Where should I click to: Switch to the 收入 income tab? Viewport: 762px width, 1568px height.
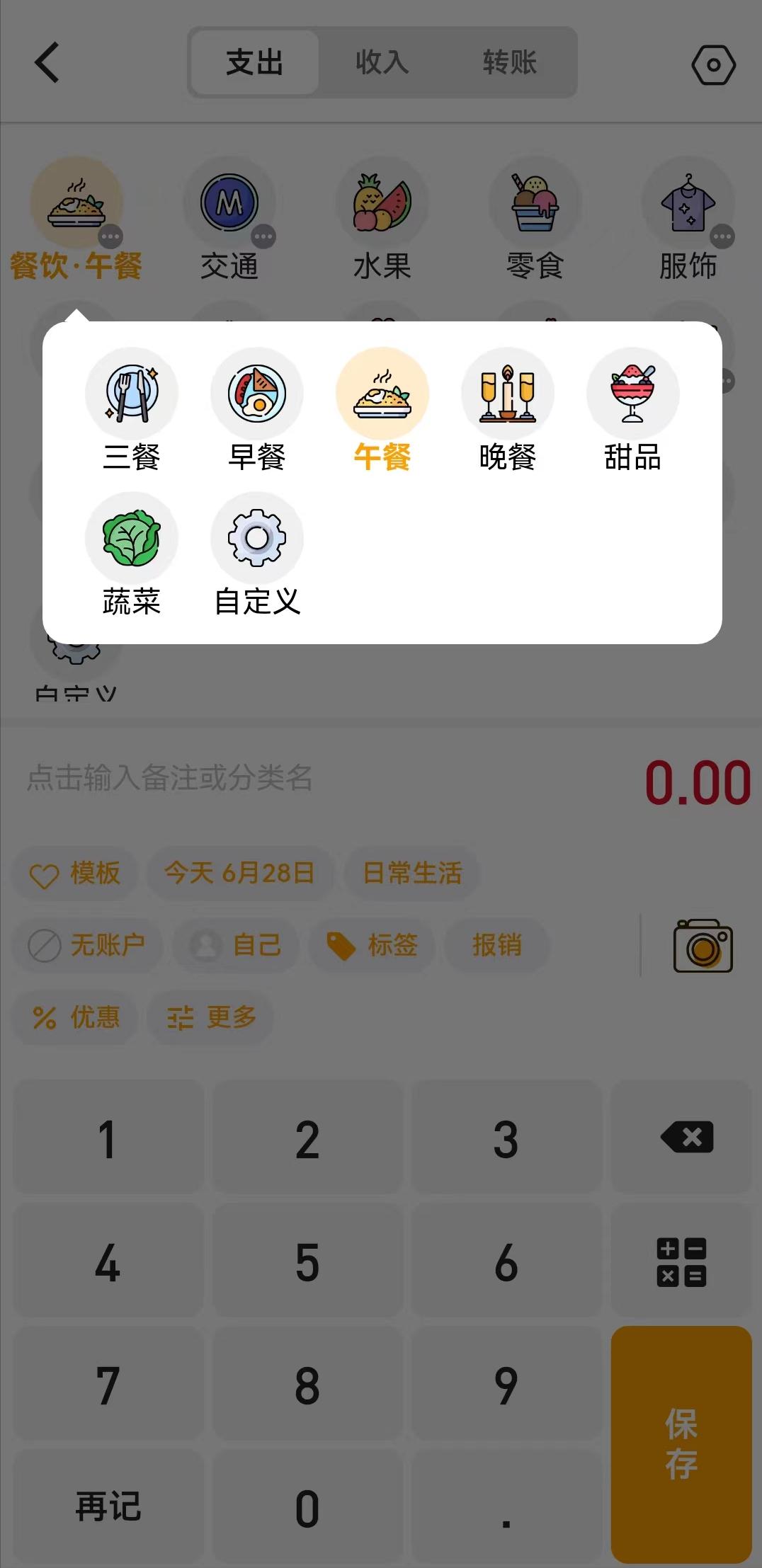pos(382,62)
